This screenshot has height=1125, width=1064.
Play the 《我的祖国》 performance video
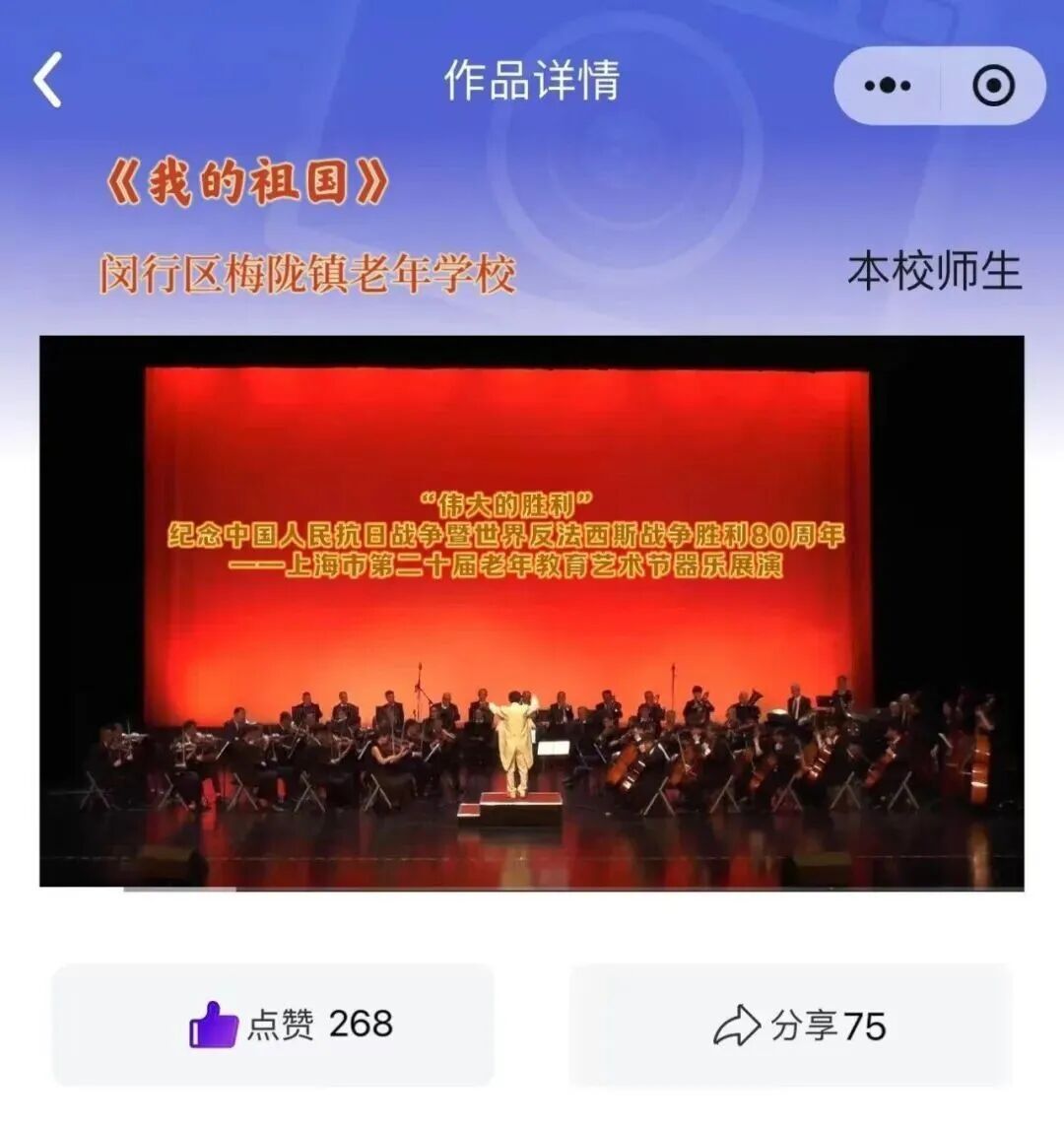pos(531,611)
